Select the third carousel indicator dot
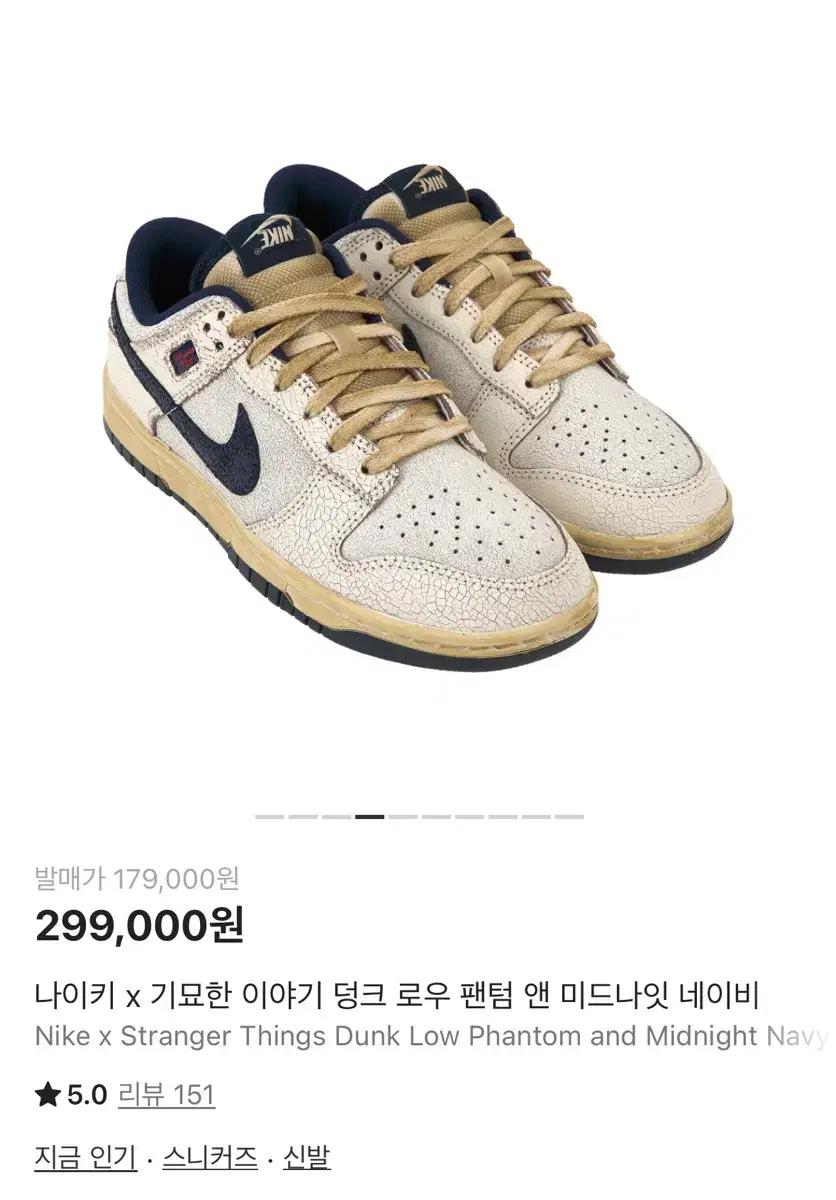Screen dimensions: 836x1200 [336, 817]
